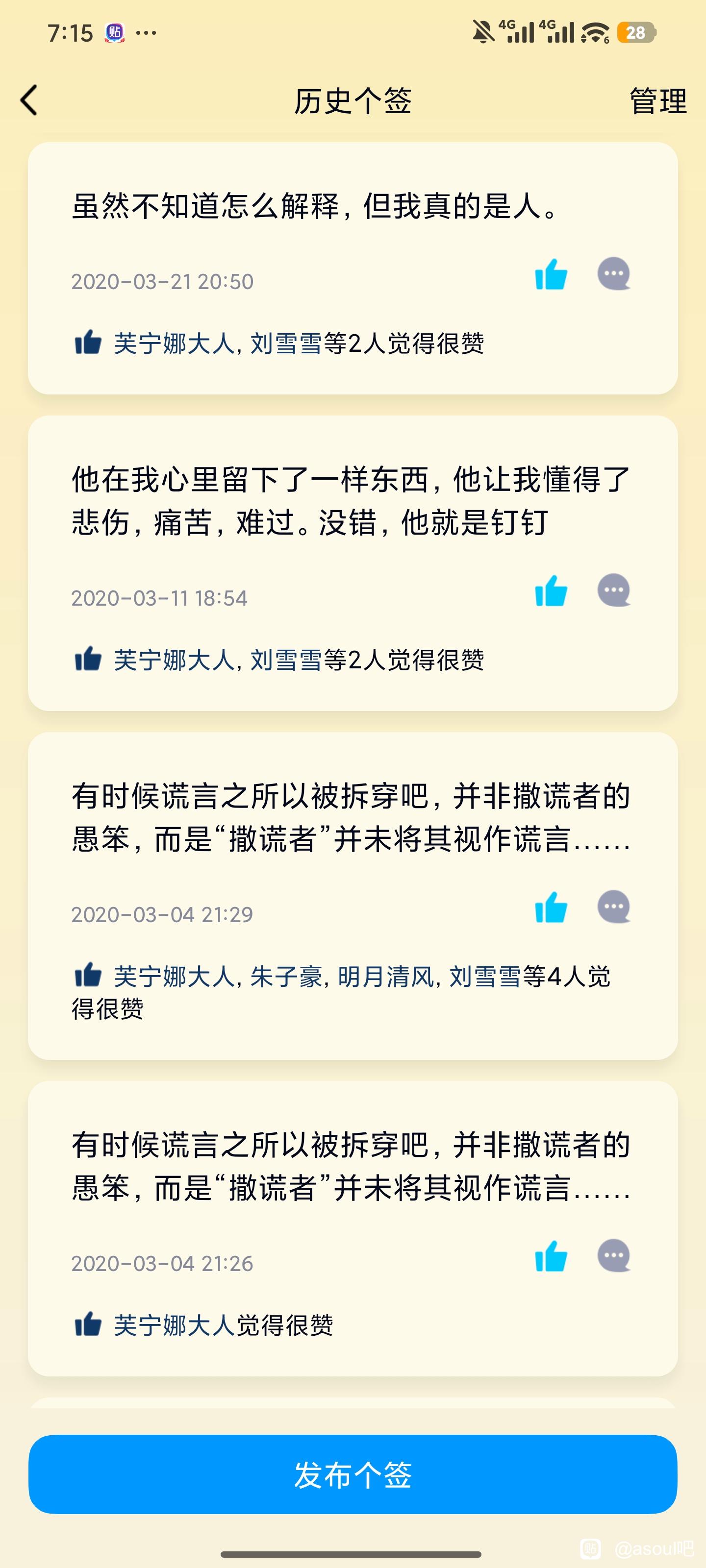Open 芙宁娜大人 under the 21:26 signature
This screenshot has width=706, height=1568.
coord(174,1325)
